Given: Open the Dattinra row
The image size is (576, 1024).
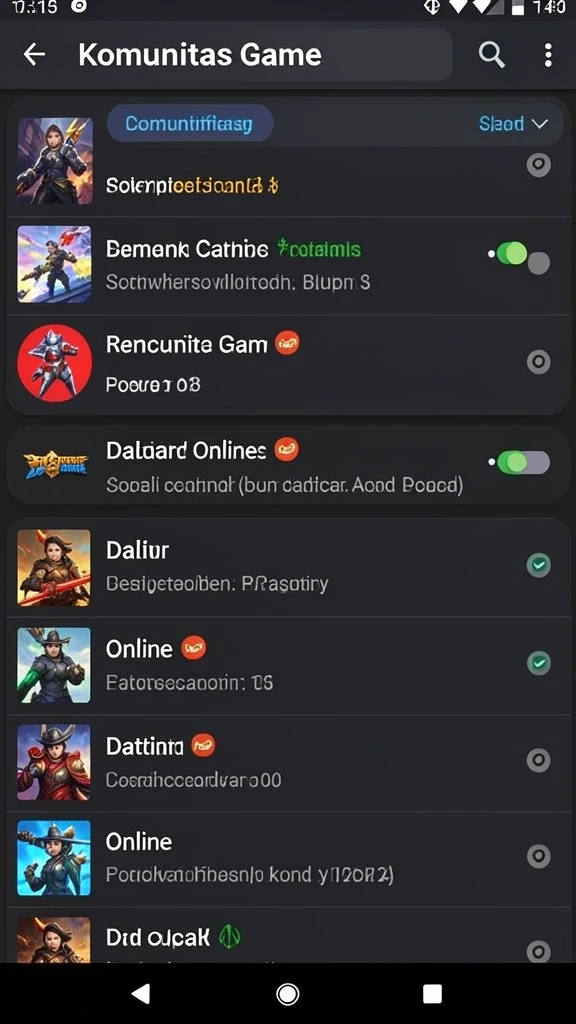Looking at the screenshot, I should point(287,763).
